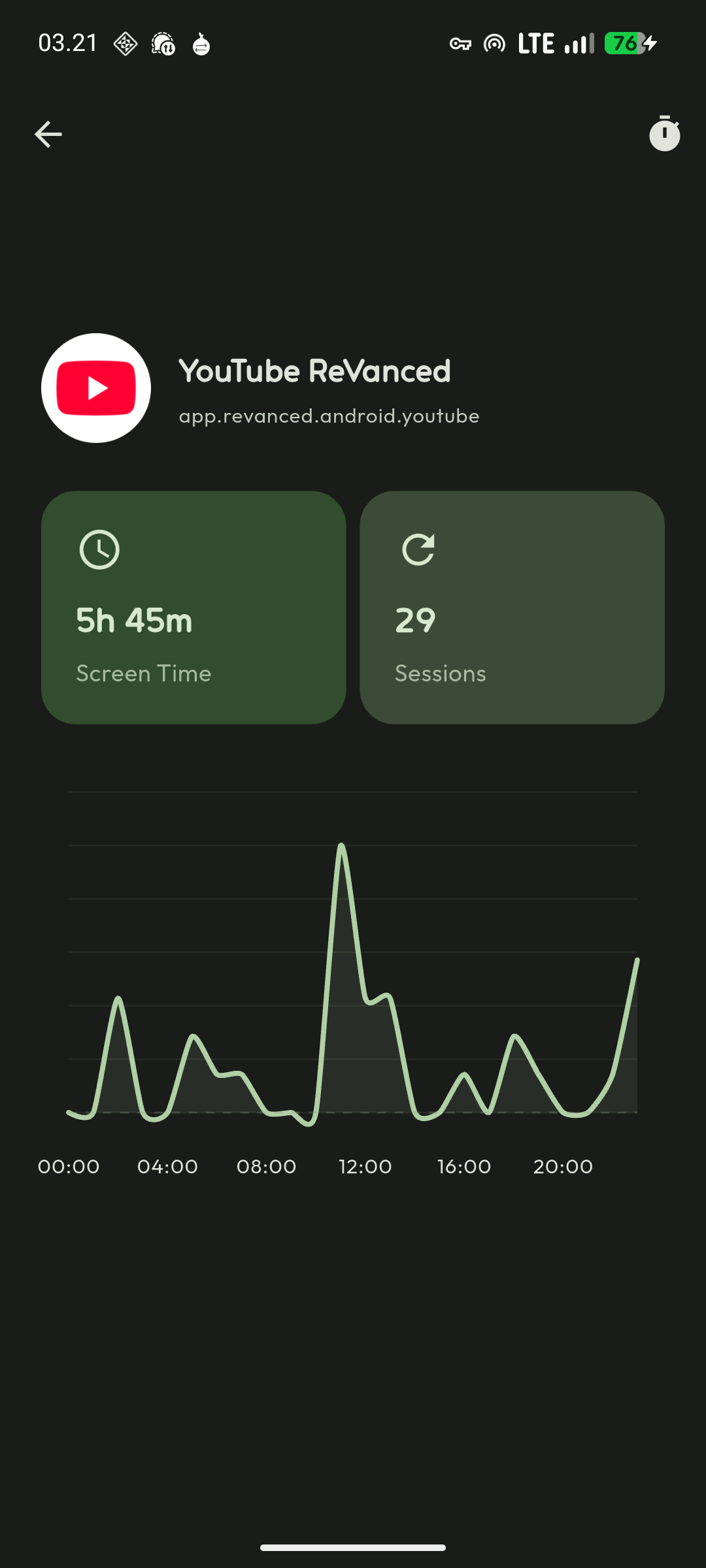This screenshot has height=1568, width=706.
Task: Tap the hotspot icon in status bar
Action: pyautogui.click(x=495, y=43)
